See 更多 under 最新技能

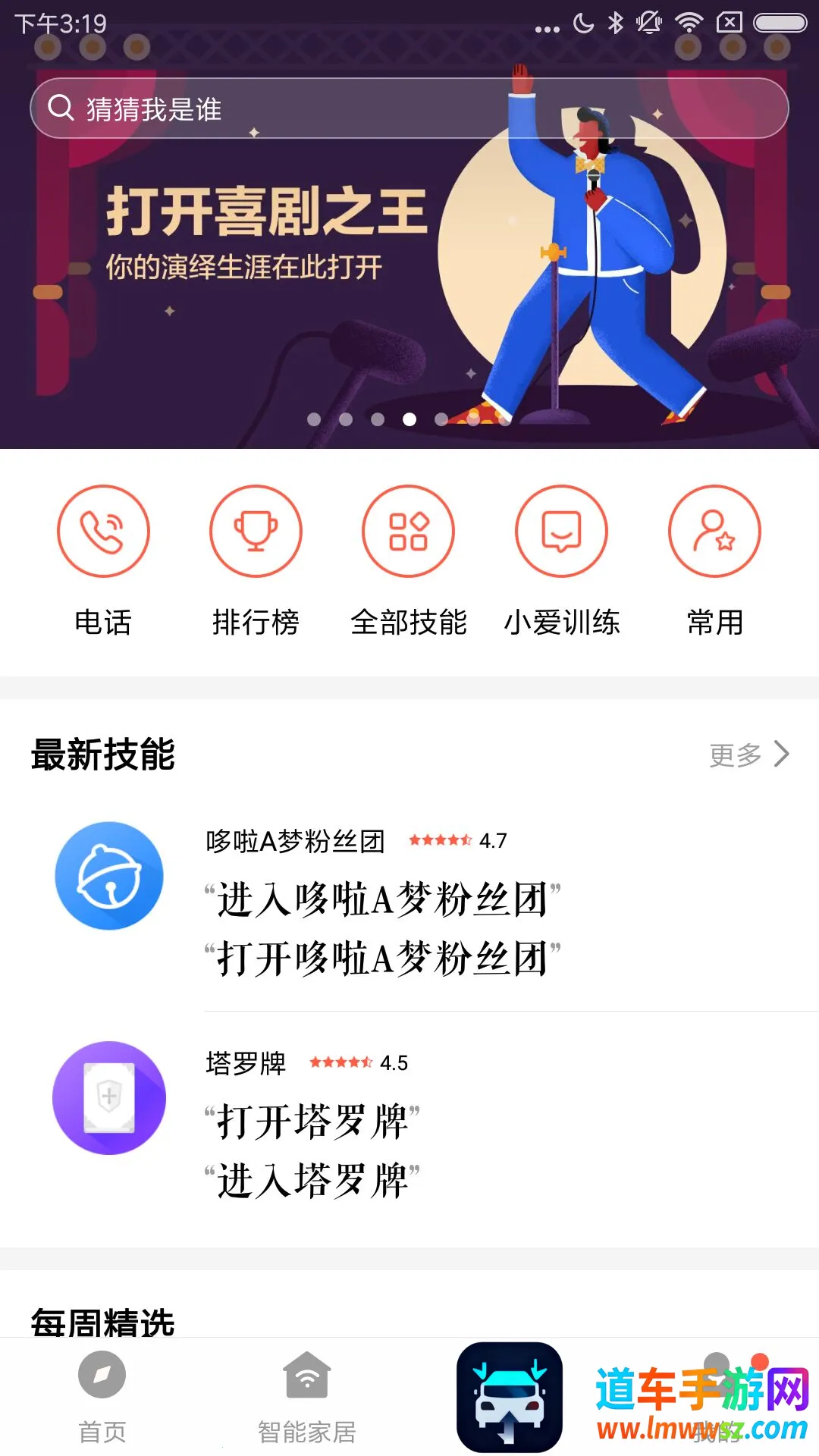tap(748, 755)
